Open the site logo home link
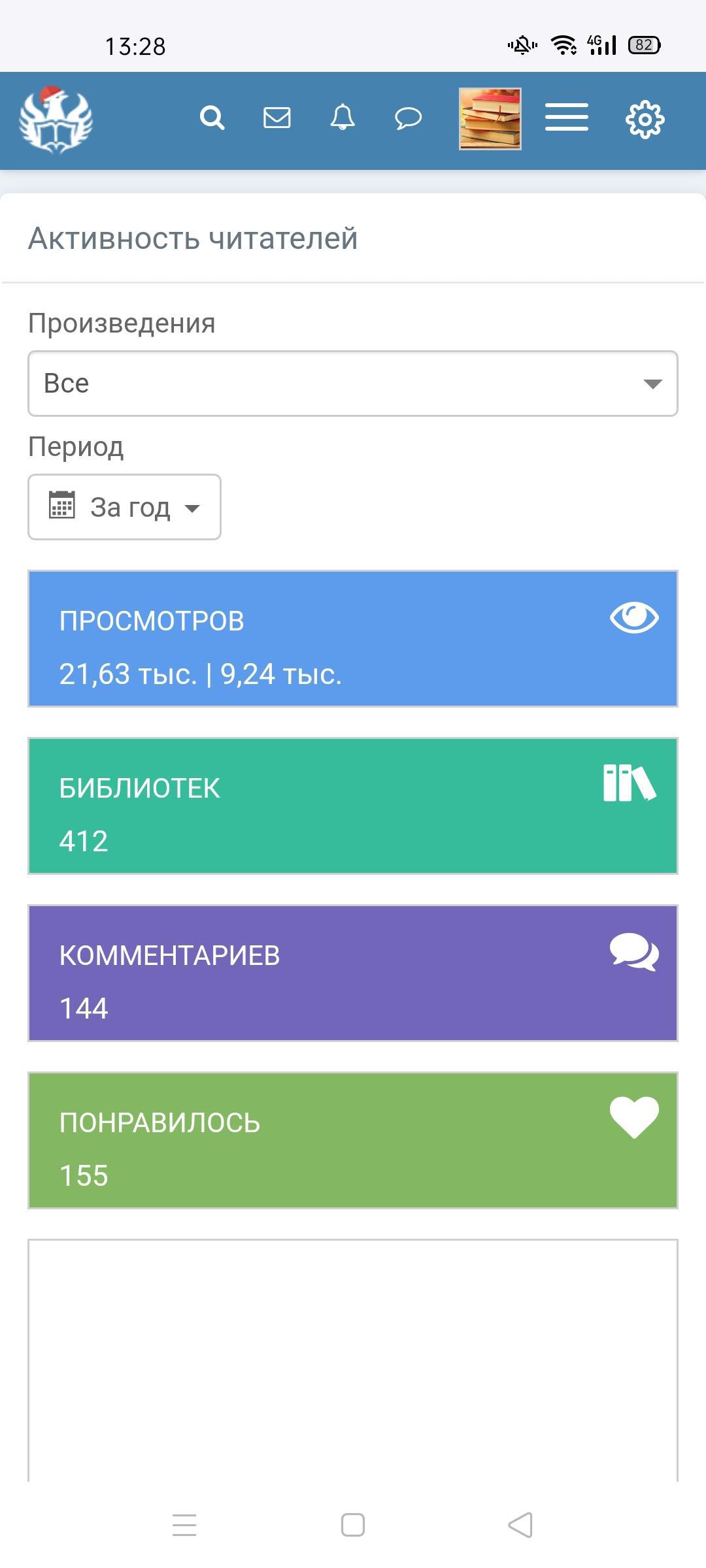 click(x=56, y=120)
